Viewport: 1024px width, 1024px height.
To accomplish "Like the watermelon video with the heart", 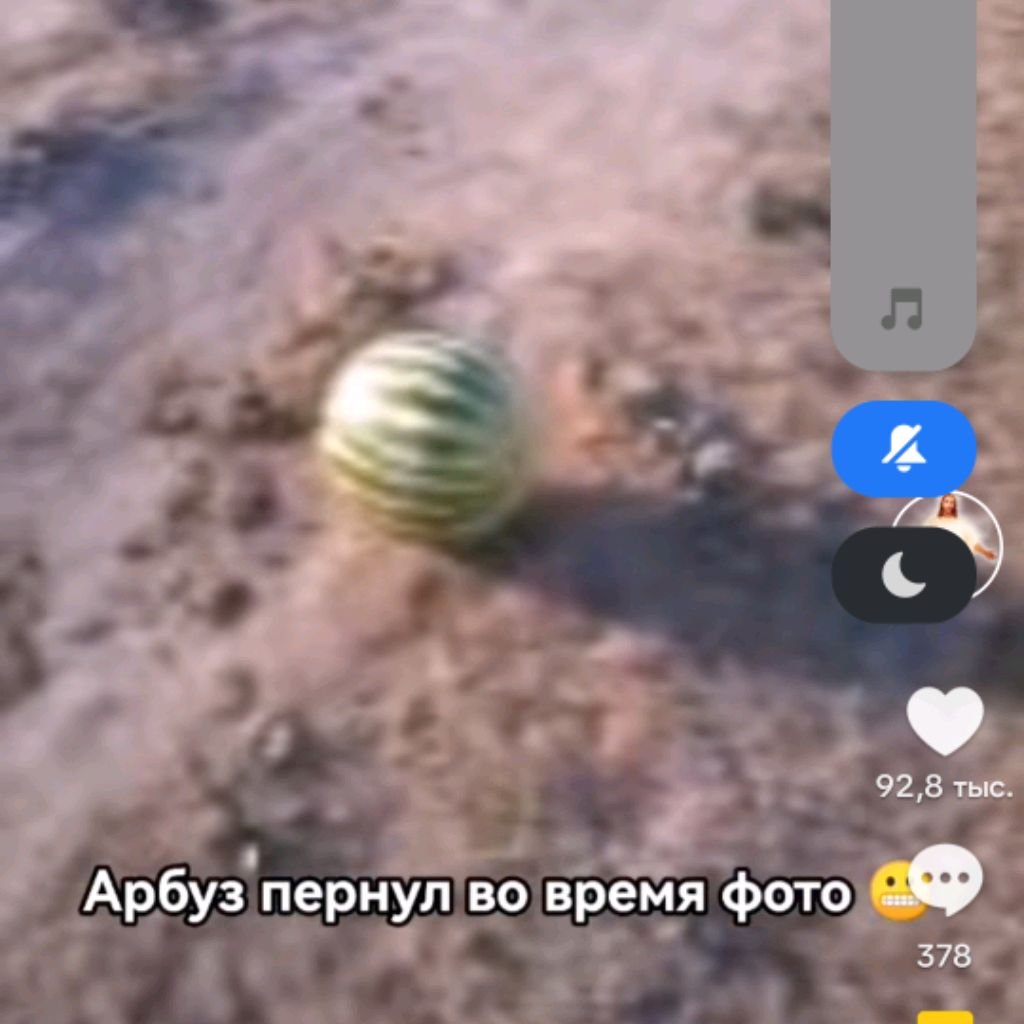I will pyautogui.click(x=944, y=720).
